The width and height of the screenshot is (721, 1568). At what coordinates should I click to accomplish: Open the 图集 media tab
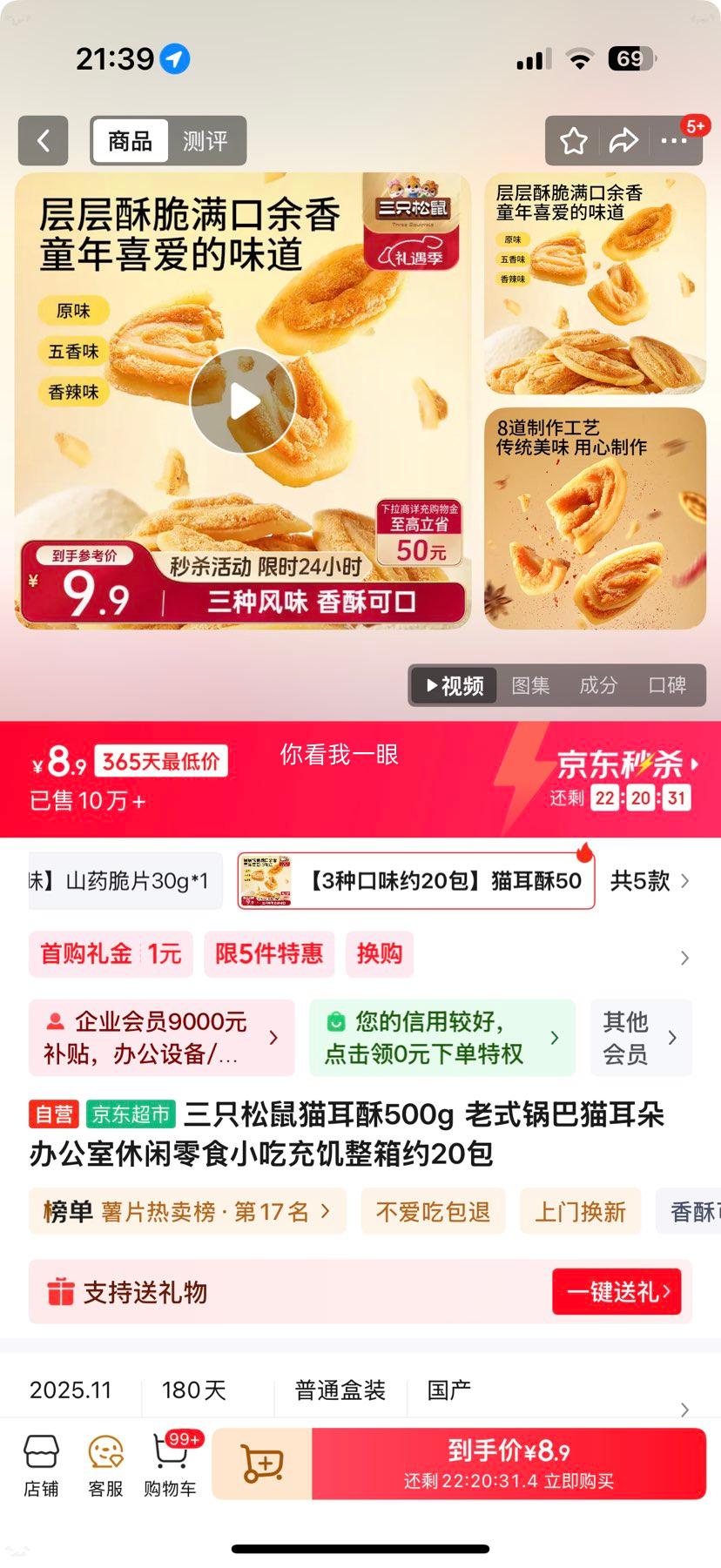tap(530, 686)
